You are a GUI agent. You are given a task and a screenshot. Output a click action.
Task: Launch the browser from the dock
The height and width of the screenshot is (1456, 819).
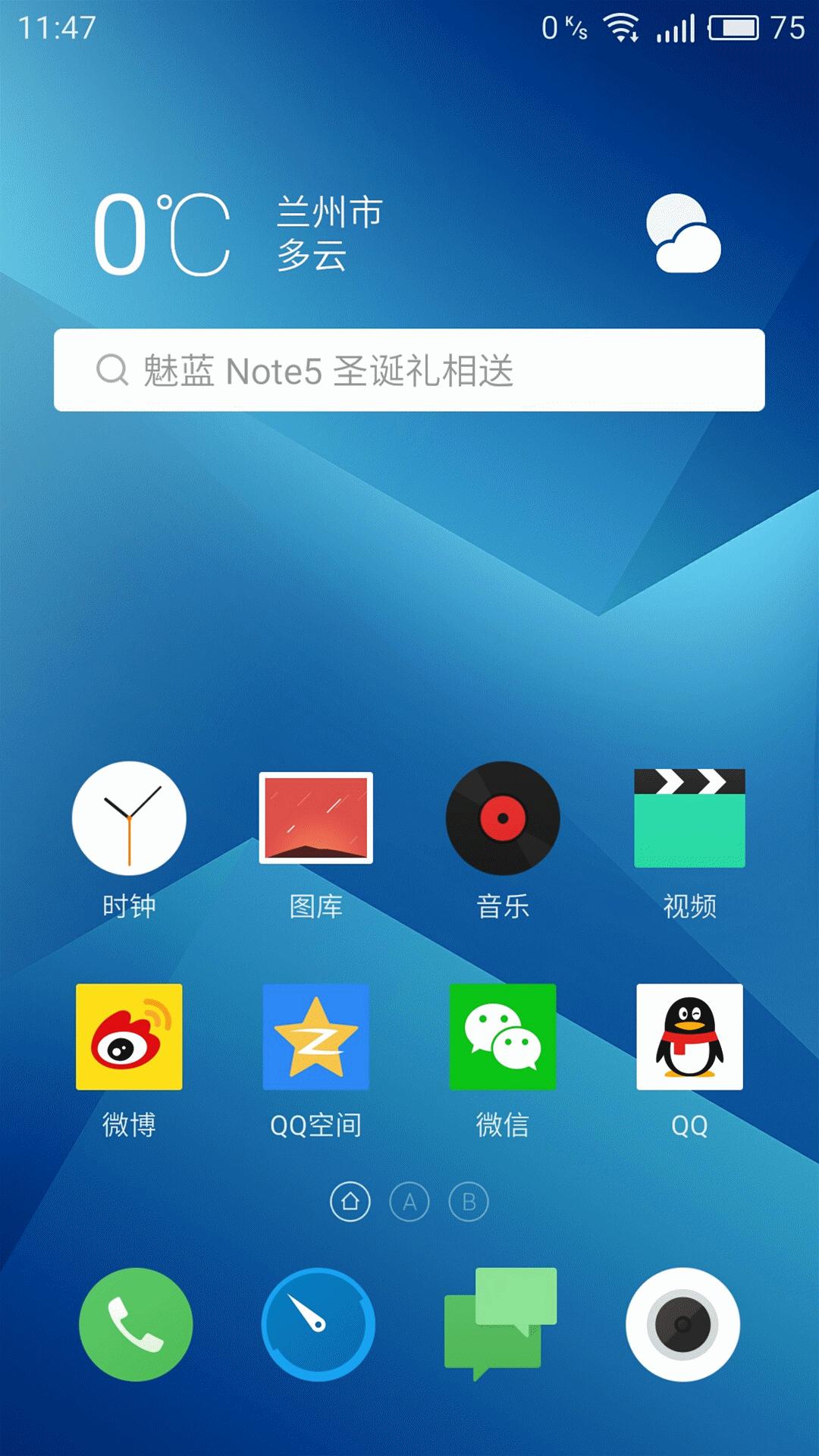[318, 1323]
